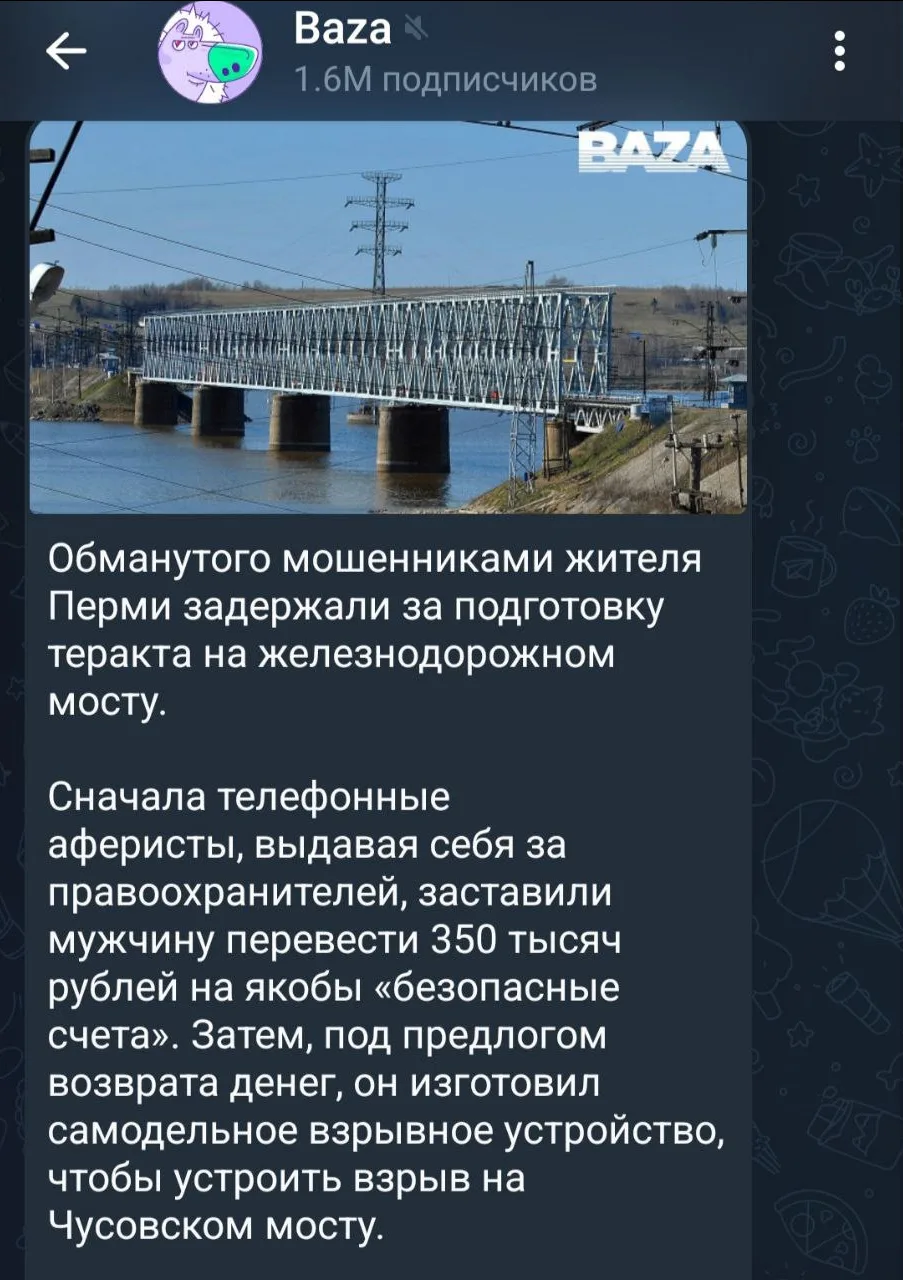Open the three-dot overflow menu

(840, 52)
